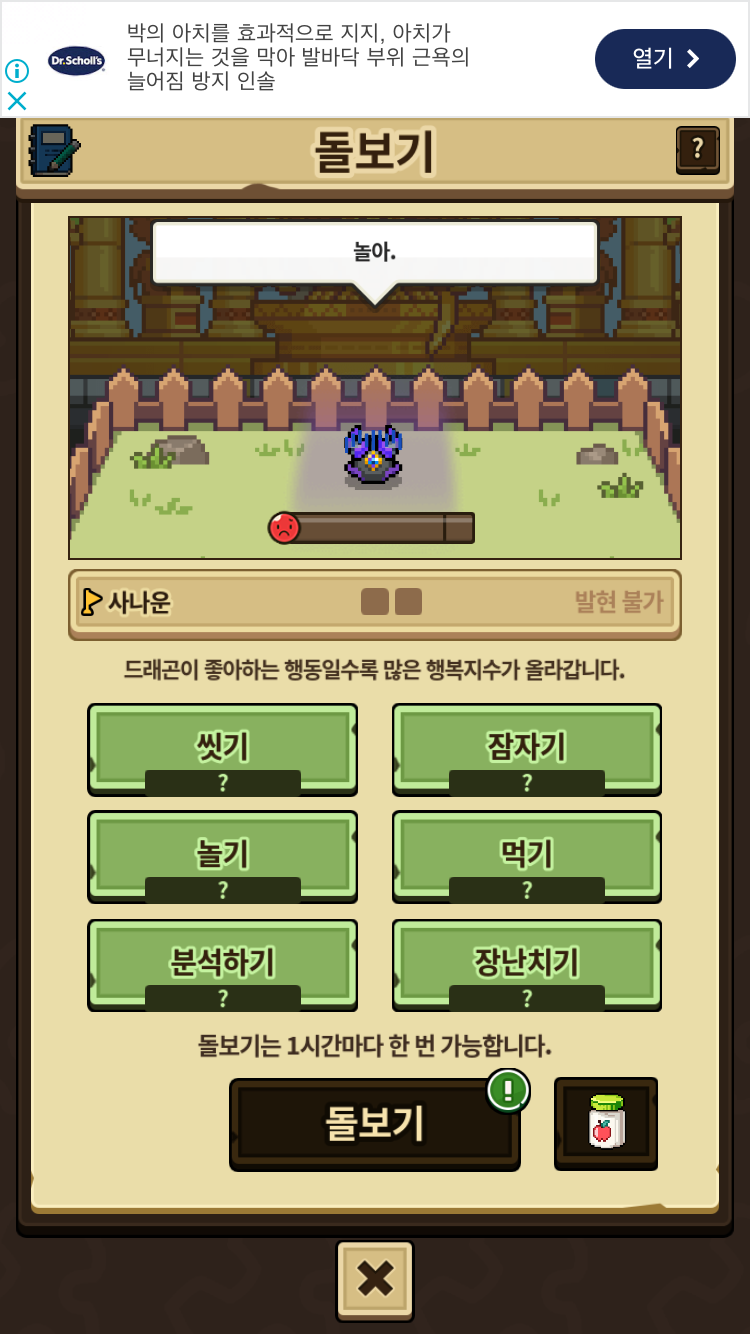Open the ad info icon
The width and height of the screenshot is (750, 1334).
point(17,71)
